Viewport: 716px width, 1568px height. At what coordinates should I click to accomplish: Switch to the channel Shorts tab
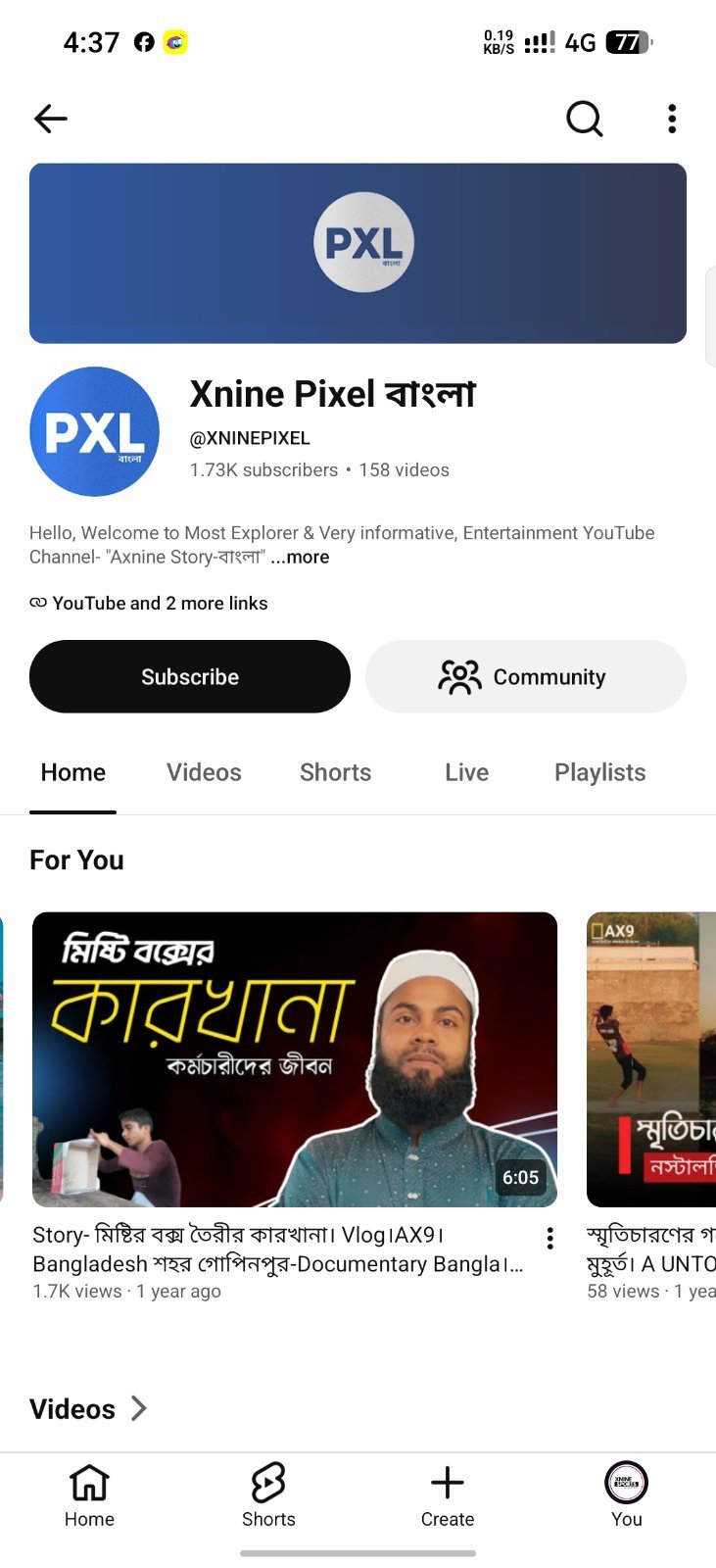(x=336, y=772)
